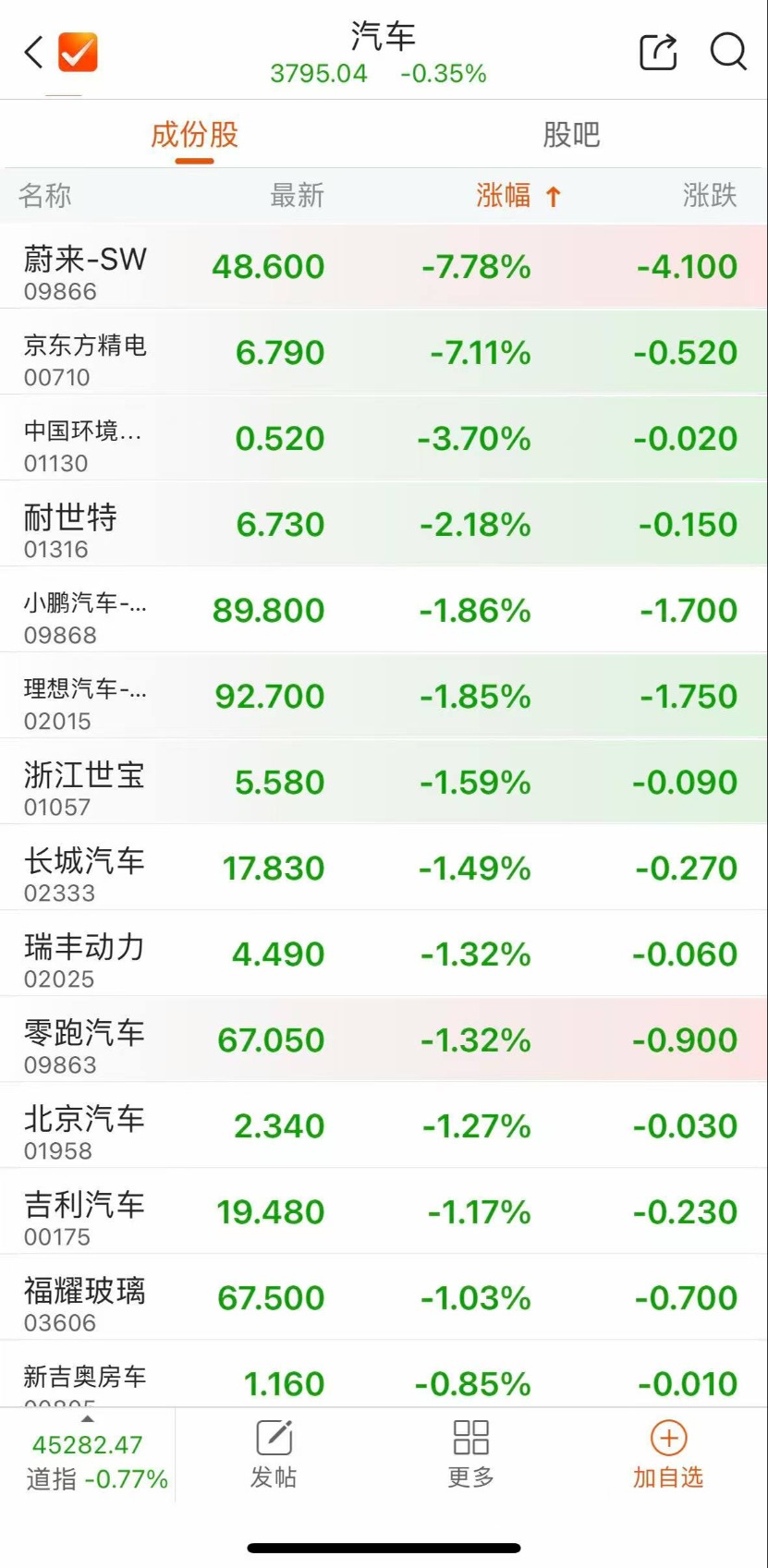The height and width of the screenshot is (1568, 768).
Task: Switch to the 股吧 tab
Action: click(x=571, y=135)
